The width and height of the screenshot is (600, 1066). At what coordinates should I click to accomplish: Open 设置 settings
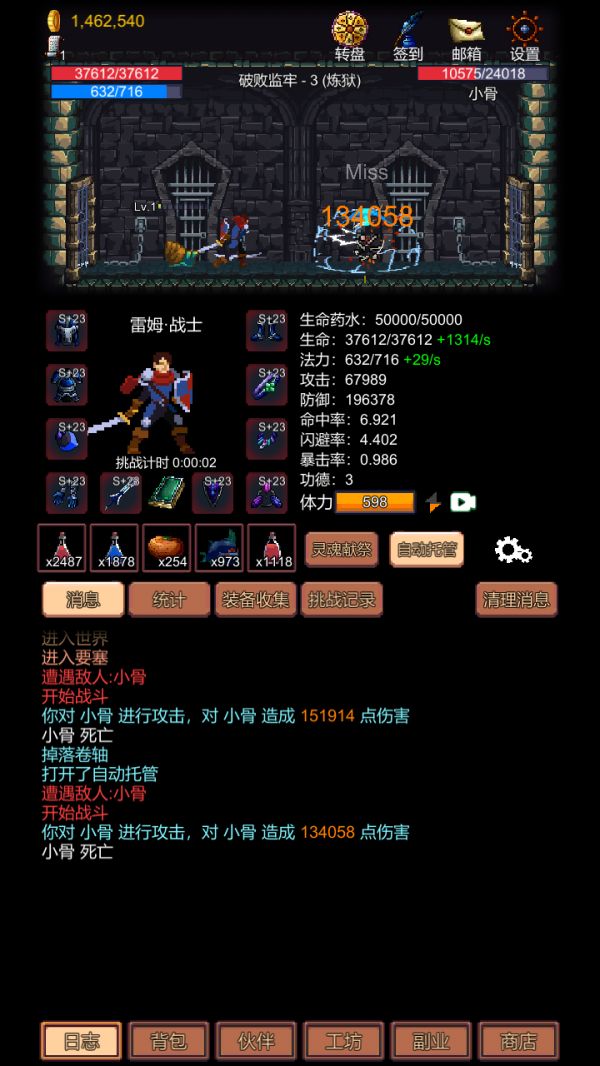(x=524, y=36)
